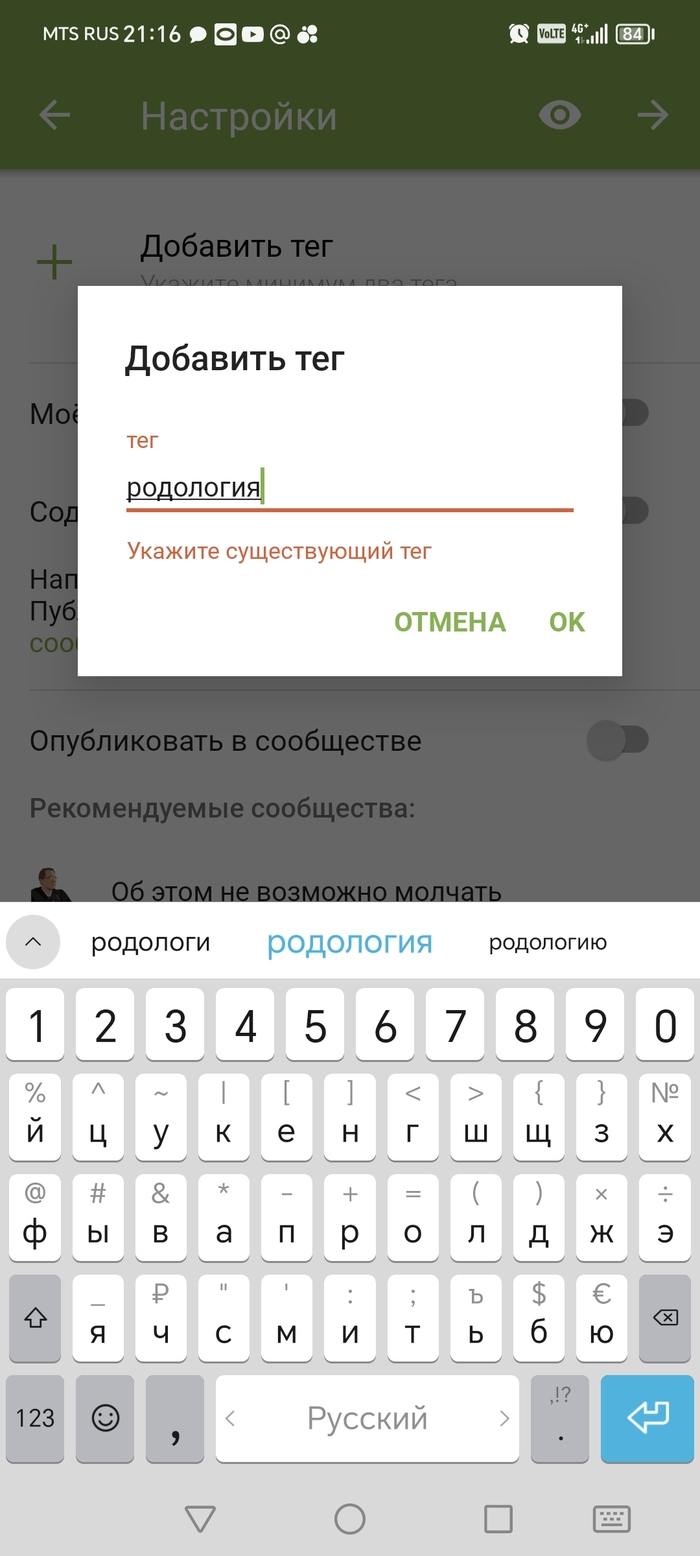
Task: Go back with the navigation bar triangle
Action: point(201,1519)
